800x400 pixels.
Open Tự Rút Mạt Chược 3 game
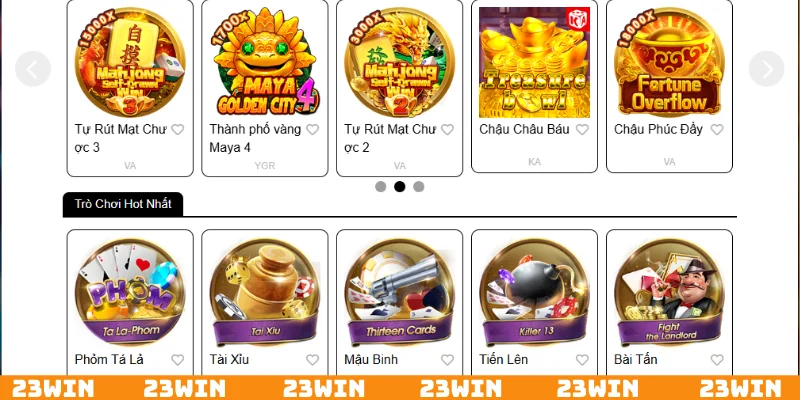pyautogui.click(x=130, y=62)
